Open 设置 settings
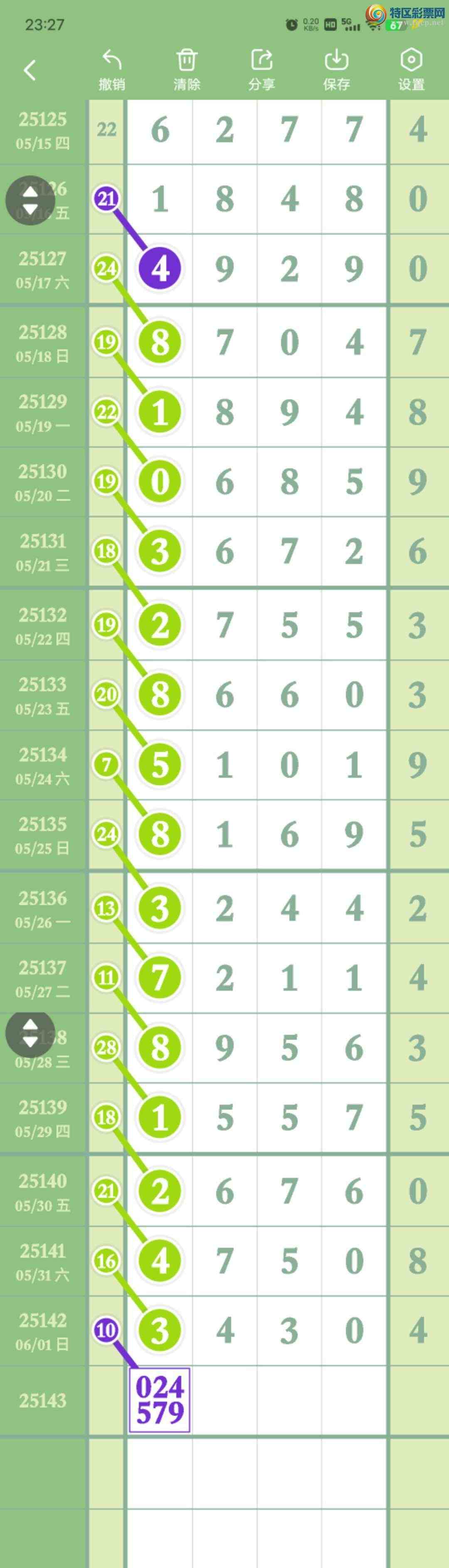 pyautogui.click(x=411, y=70)
